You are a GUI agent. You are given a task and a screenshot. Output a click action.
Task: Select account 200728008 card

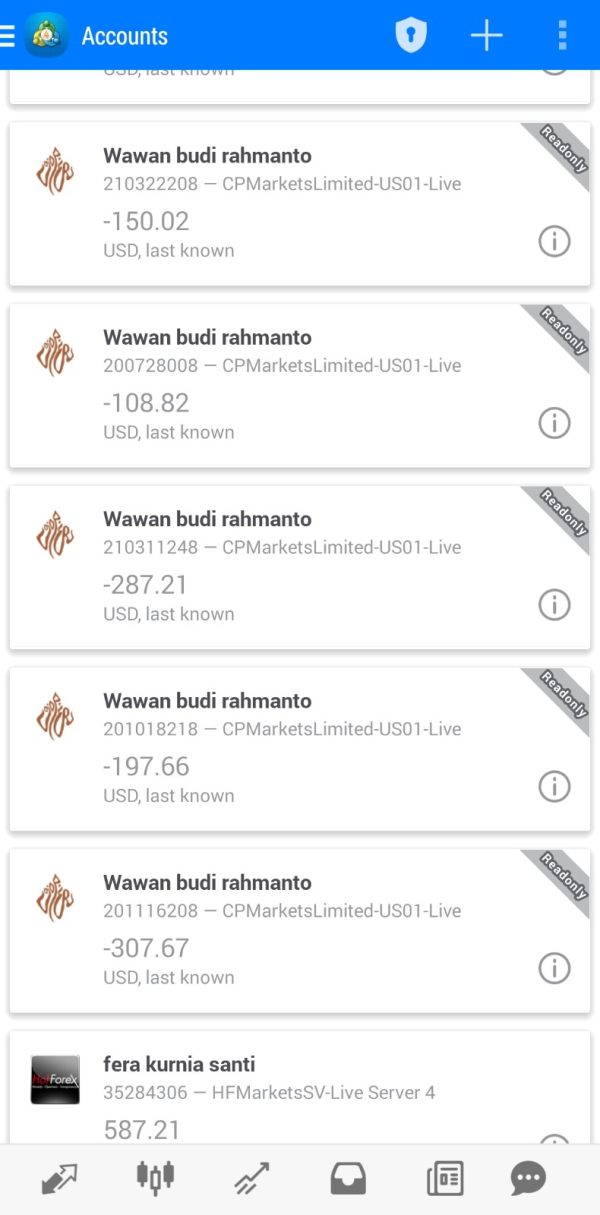300,386
